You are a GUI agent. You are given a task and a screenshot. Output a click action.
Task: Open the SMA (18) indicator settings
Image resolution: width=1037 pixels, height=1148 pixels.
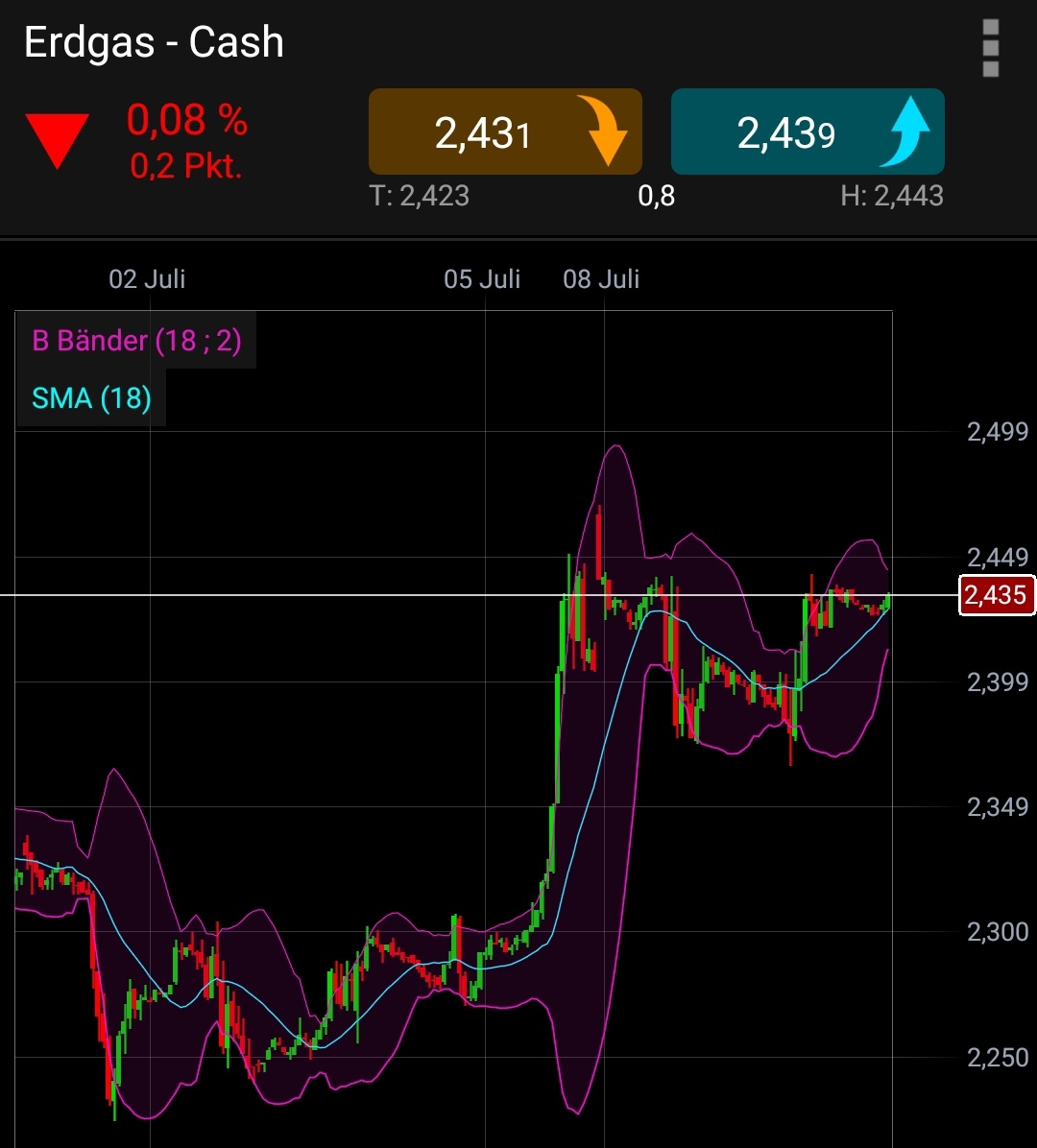[x=89, y=398]
